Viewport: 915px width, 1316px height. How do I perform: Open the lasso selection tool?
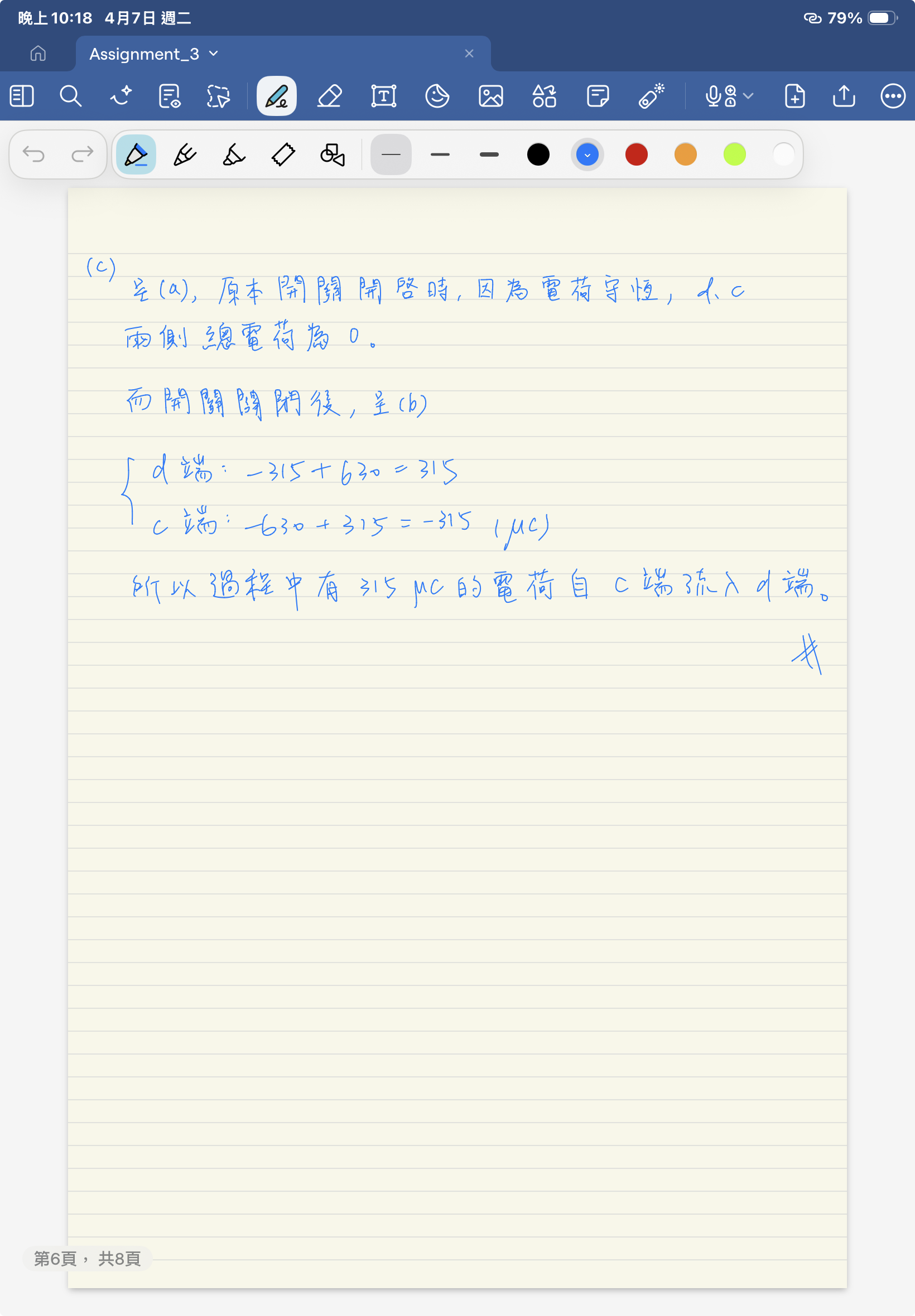219,96
